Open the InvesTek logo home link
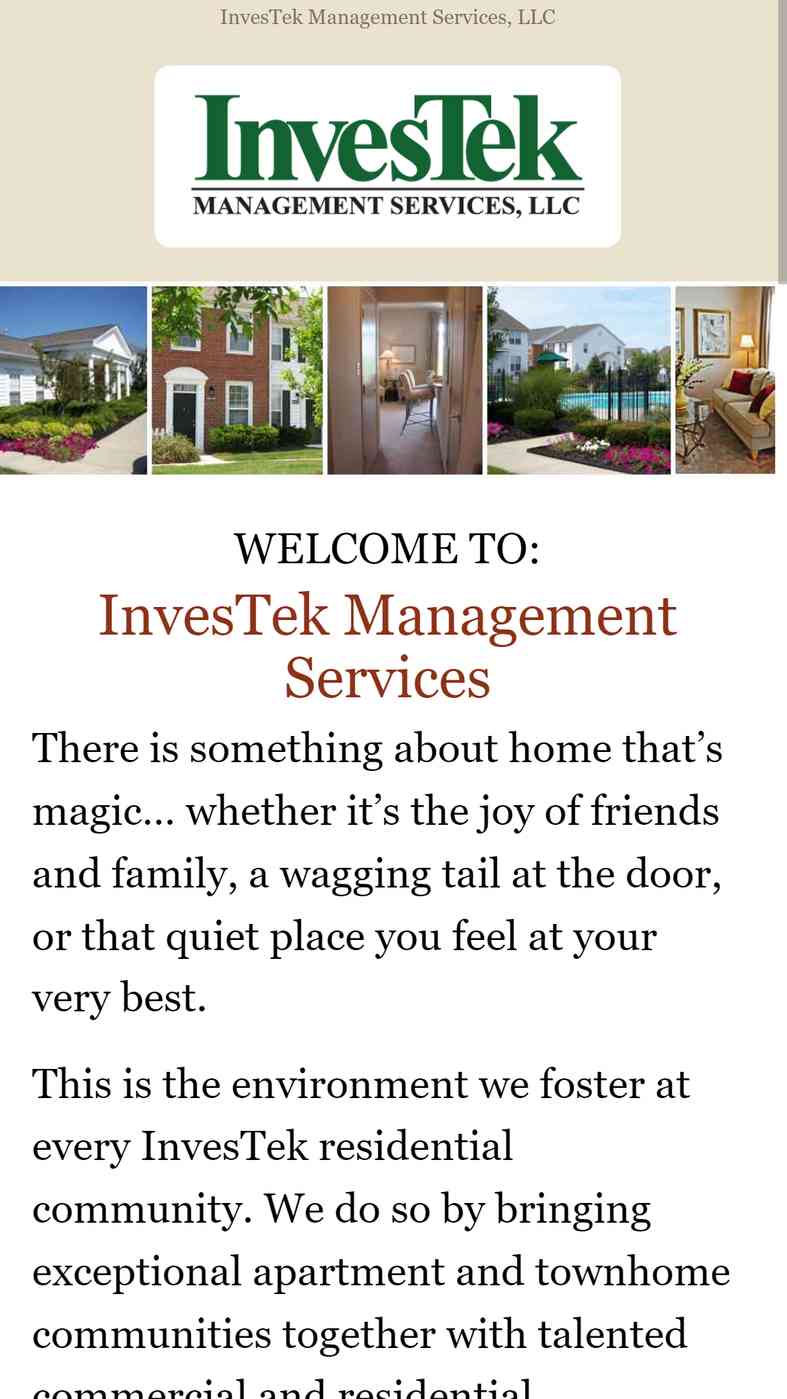The image size is (787, 1399). [387, 156]
